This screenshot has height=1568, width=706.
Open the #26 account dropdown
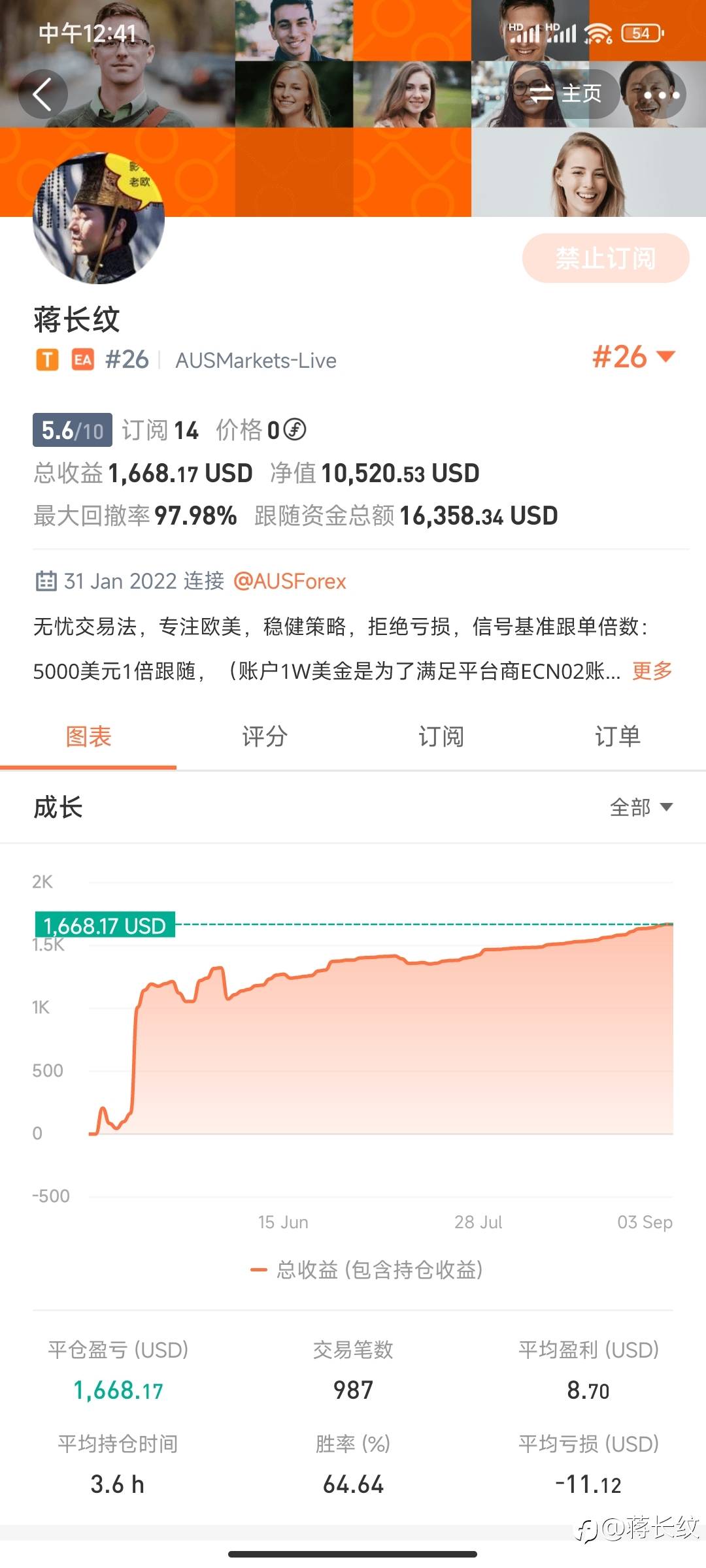click(633, 357)
